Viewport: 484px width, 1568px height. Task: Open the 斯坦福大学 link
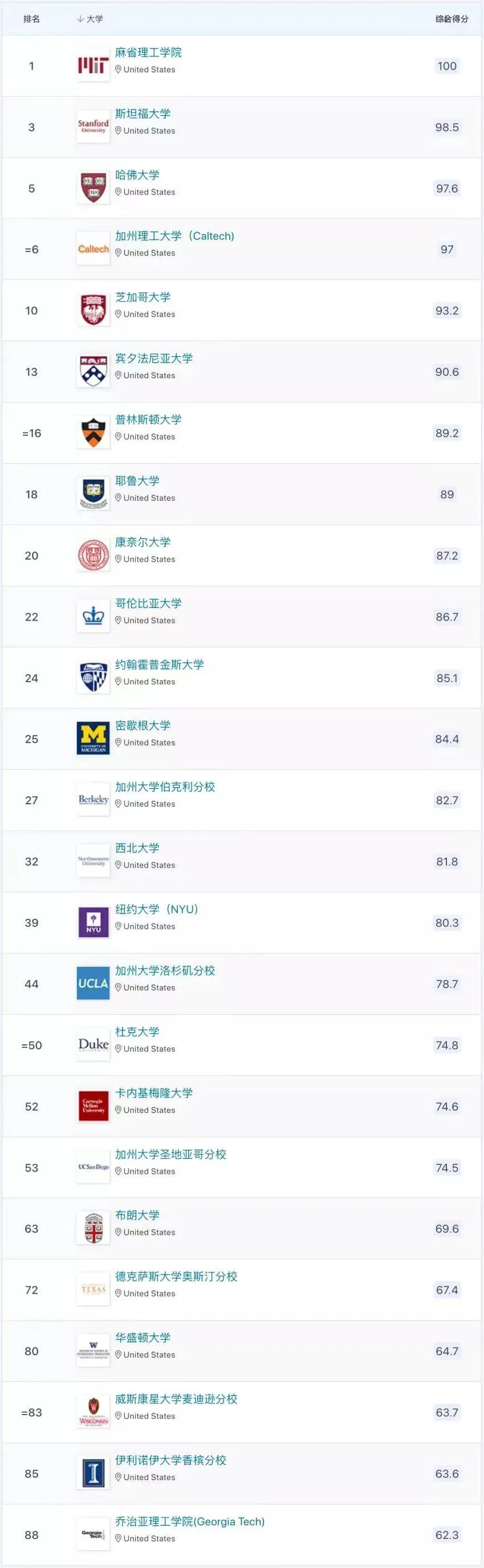click(x=143, y=114)
